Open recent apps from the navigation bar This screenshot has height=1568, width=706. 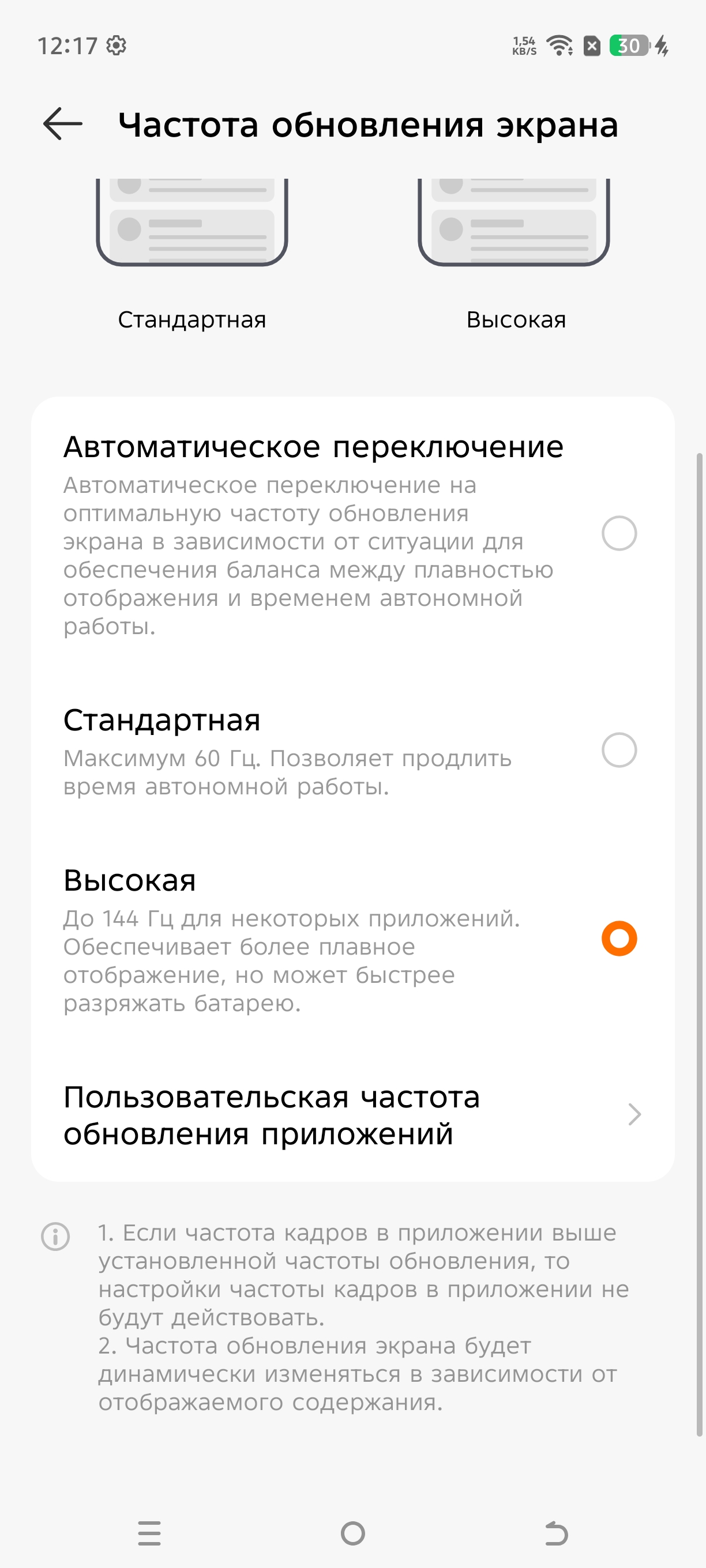[149, 1533]
